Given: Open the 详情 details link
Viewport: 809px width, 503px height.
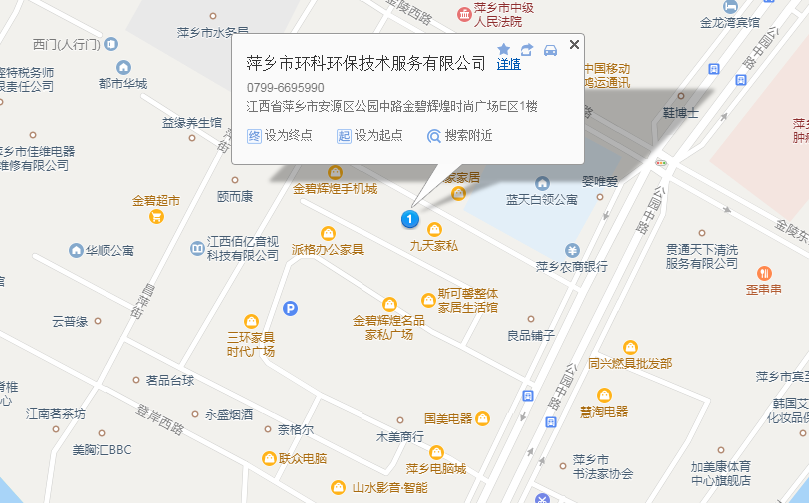Looking at the screenshot, I should pyautogui.click(x=509, y=65).
